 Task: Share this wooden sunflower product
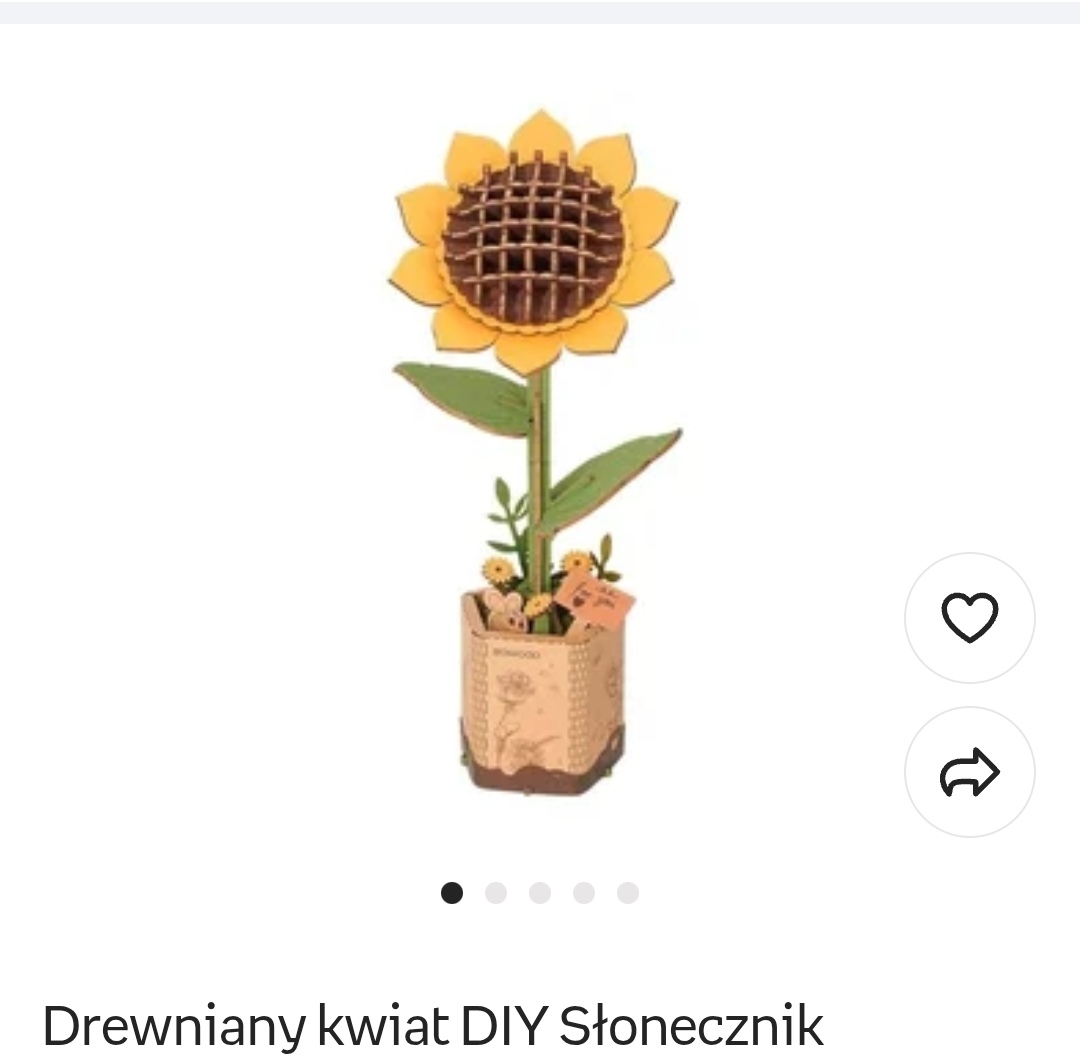(969, 771)
